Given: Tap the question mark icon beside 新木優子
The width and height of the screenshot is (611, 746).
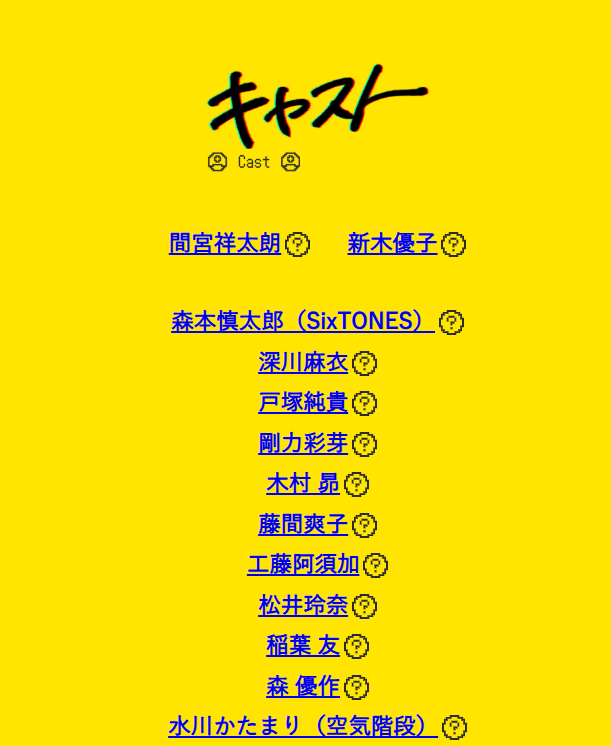Looking at the screenshot, I should [453, 245].
